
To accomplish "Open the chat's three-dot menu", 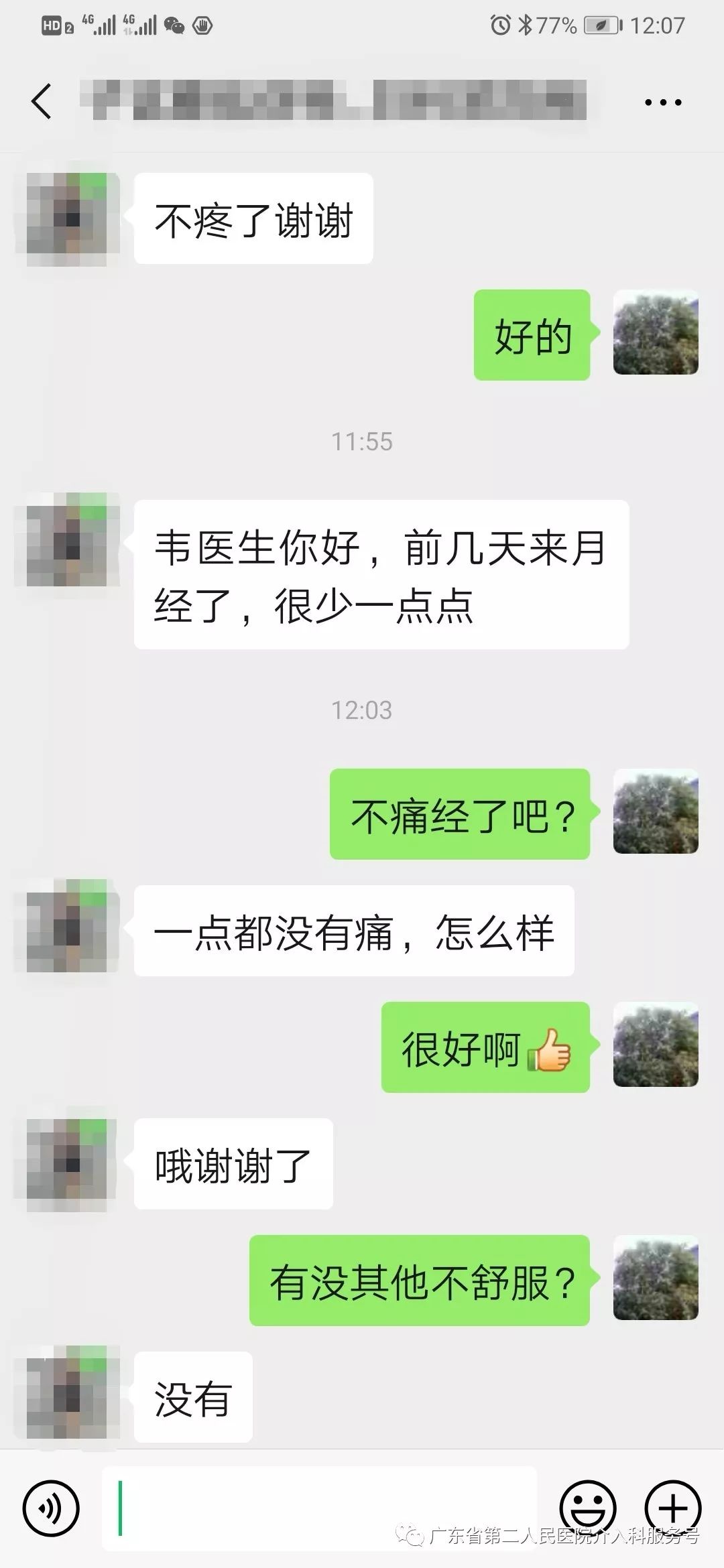I will (662, 103).
